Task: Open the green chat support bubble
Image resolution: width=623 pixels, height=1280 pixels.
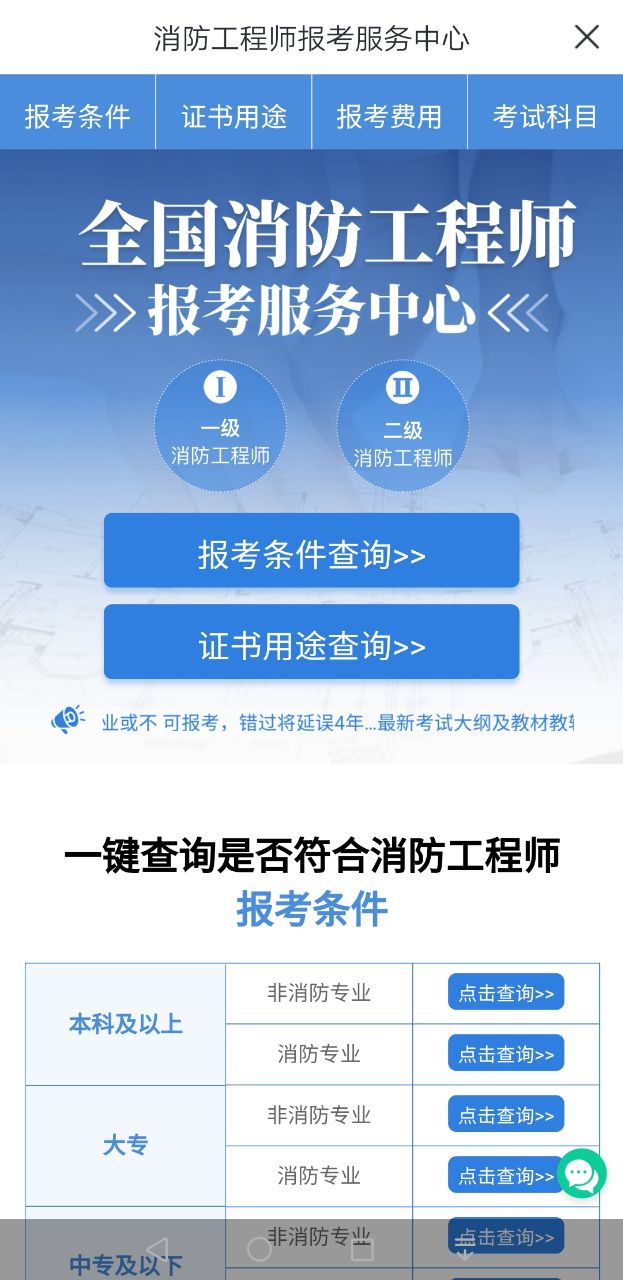Action: pyautogui.click(x=581, y=1173)
